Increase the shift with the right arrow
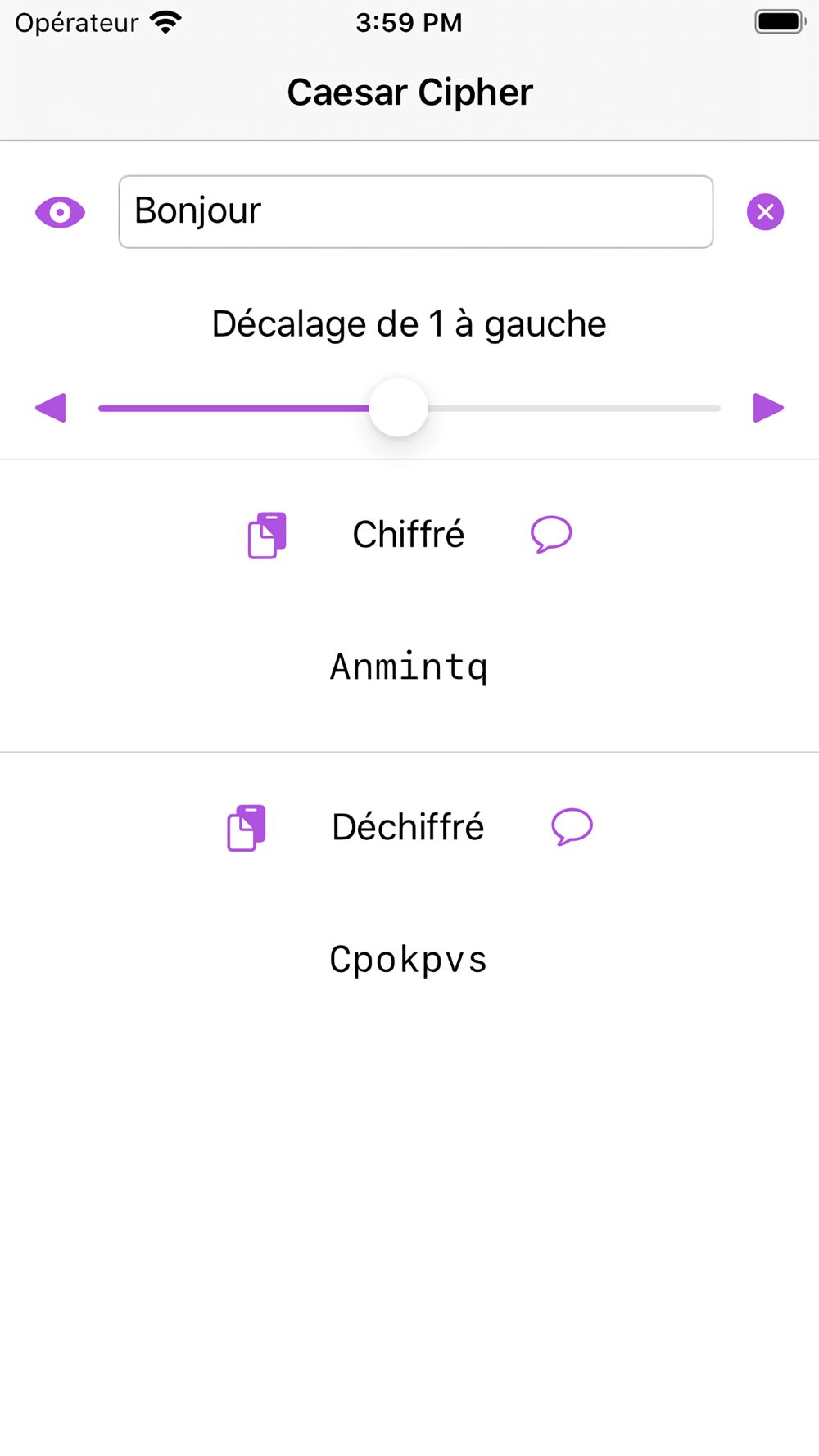Viewport: 819px width, 1456px height. (768, 408)
